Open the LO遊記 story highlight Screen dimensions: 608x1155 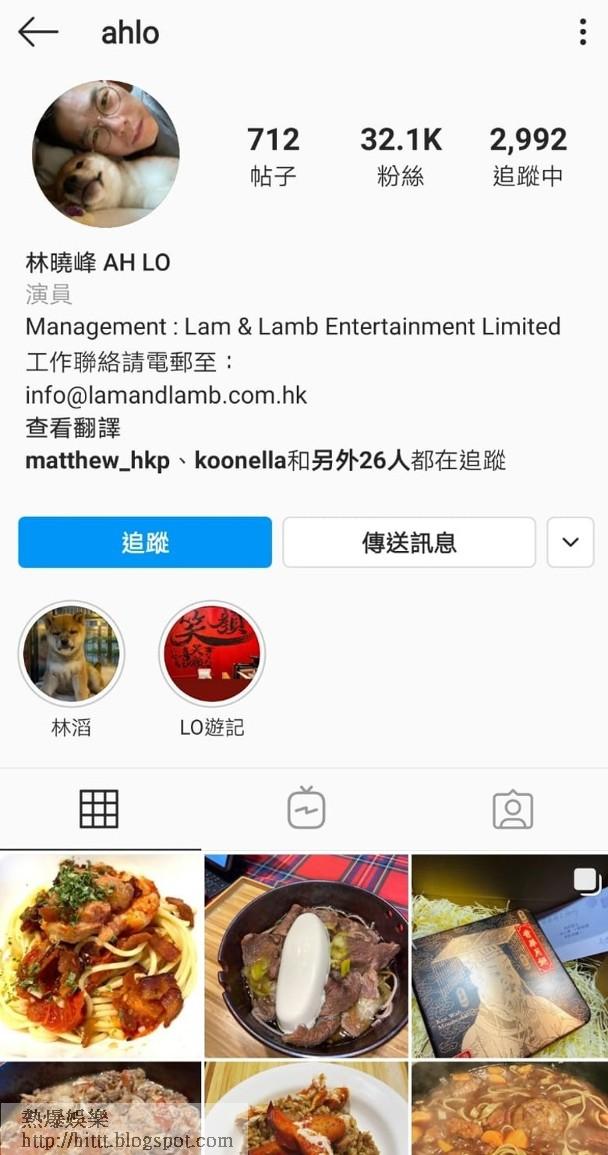coord(212,654)
